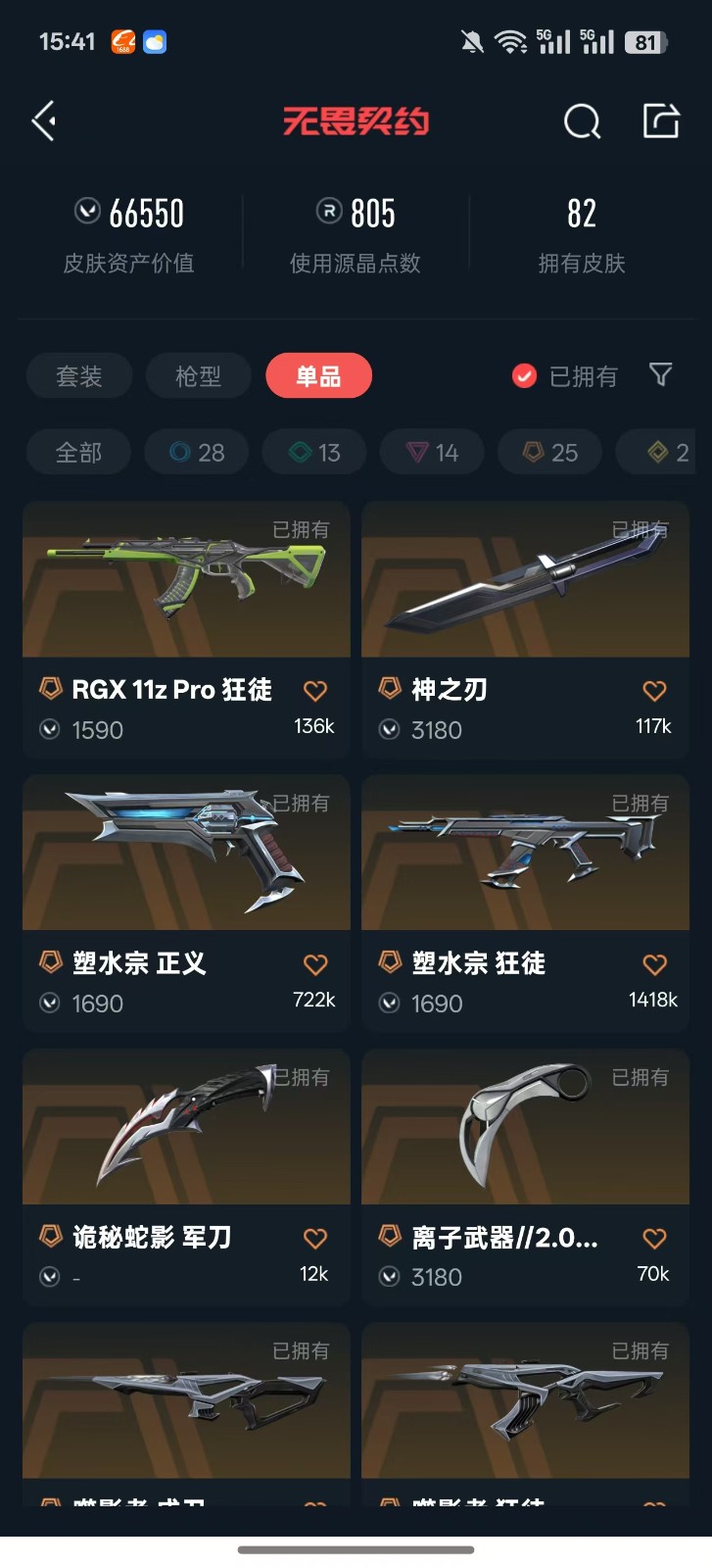Favorite the 塑水宗 狂徒 skin

(654, 964)
